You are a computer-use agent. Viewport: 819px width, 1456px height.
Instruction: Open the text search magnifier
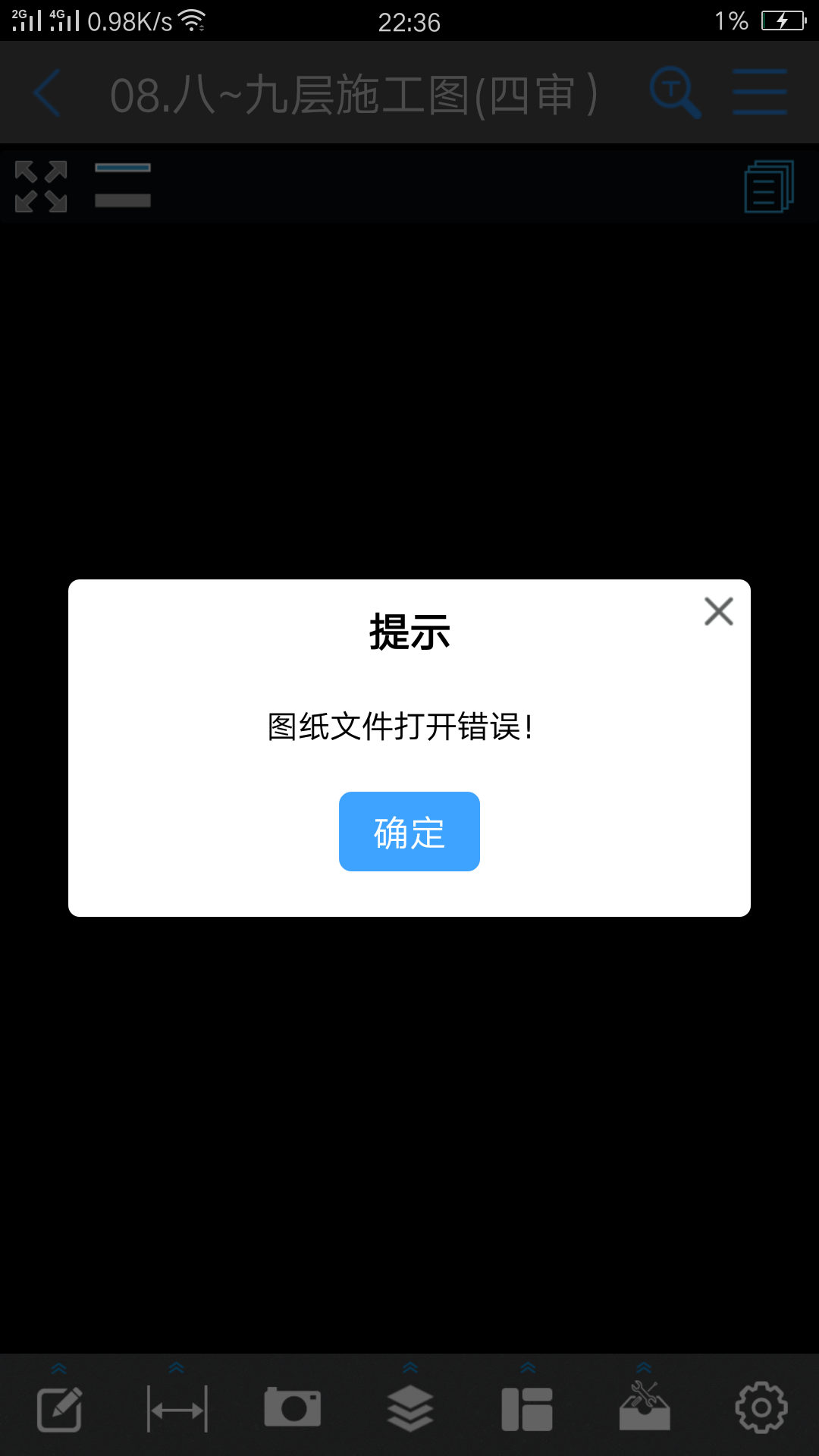pyautogui.click(x=675, y=93)
